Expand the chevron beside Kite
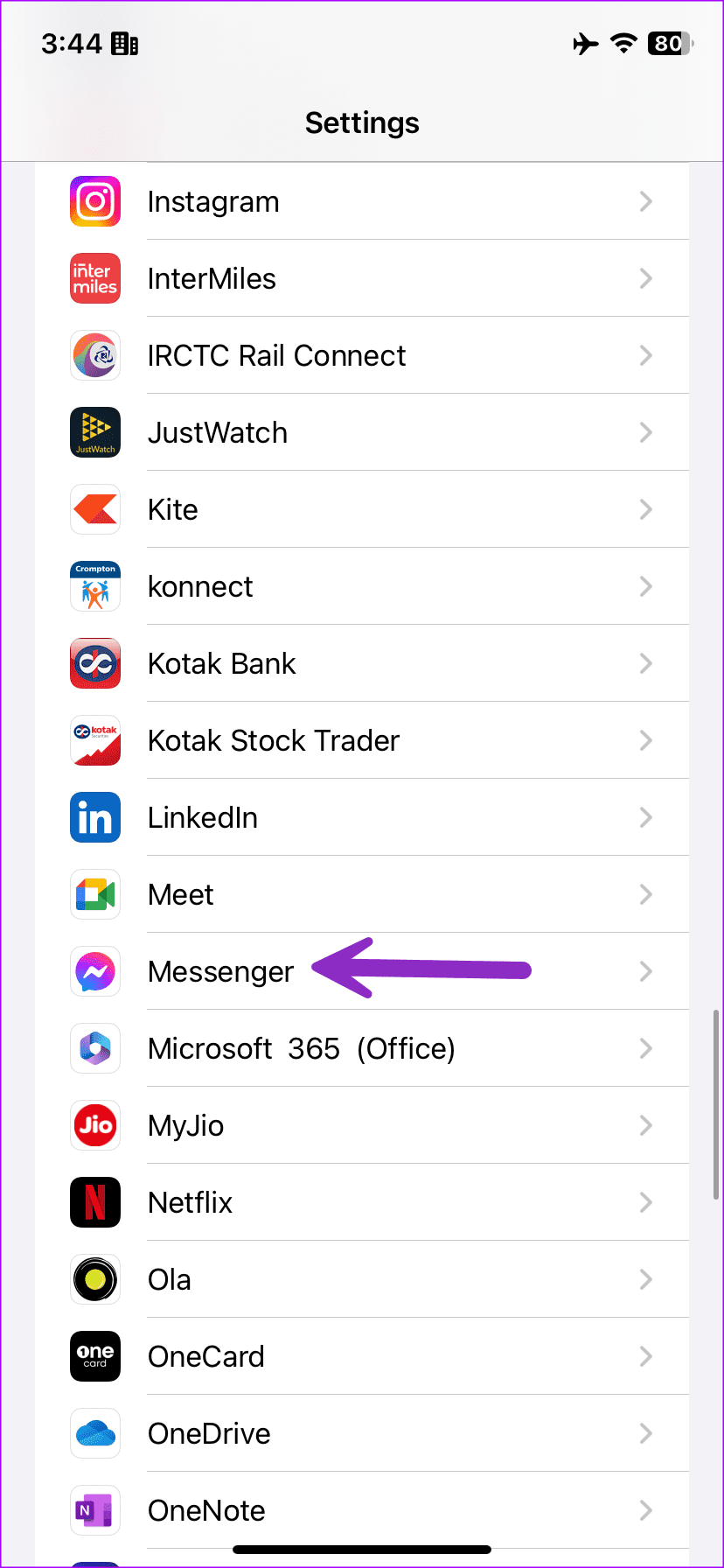The image size is (724, 1568). pos(645,509)
